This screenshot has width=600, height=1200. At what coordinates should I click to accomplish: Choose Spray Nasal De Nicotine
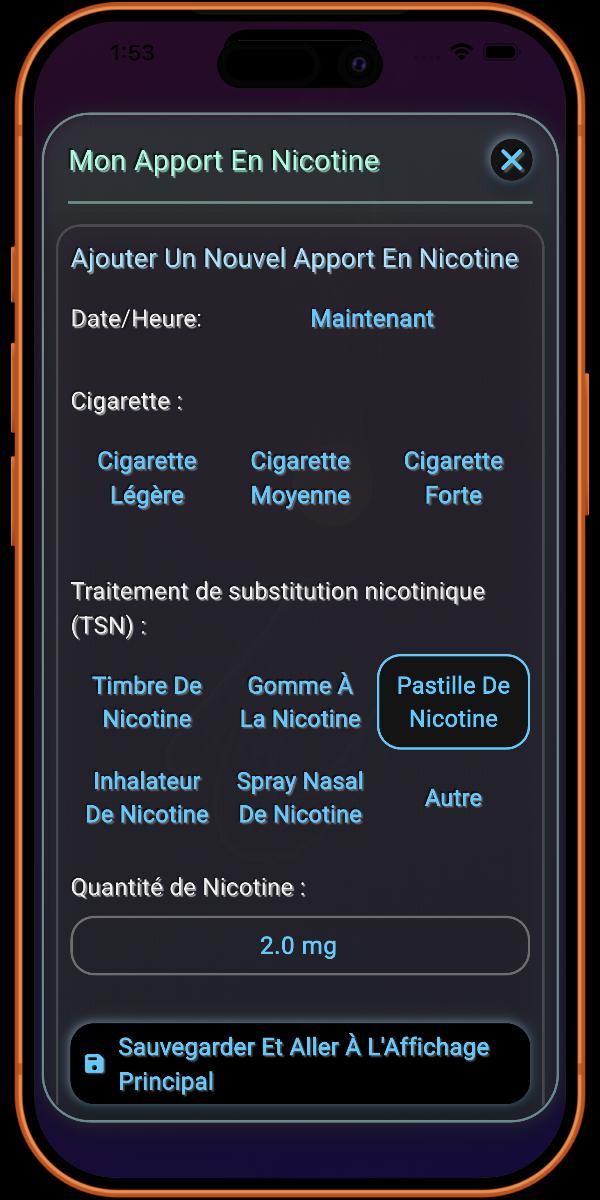[300, 798]
